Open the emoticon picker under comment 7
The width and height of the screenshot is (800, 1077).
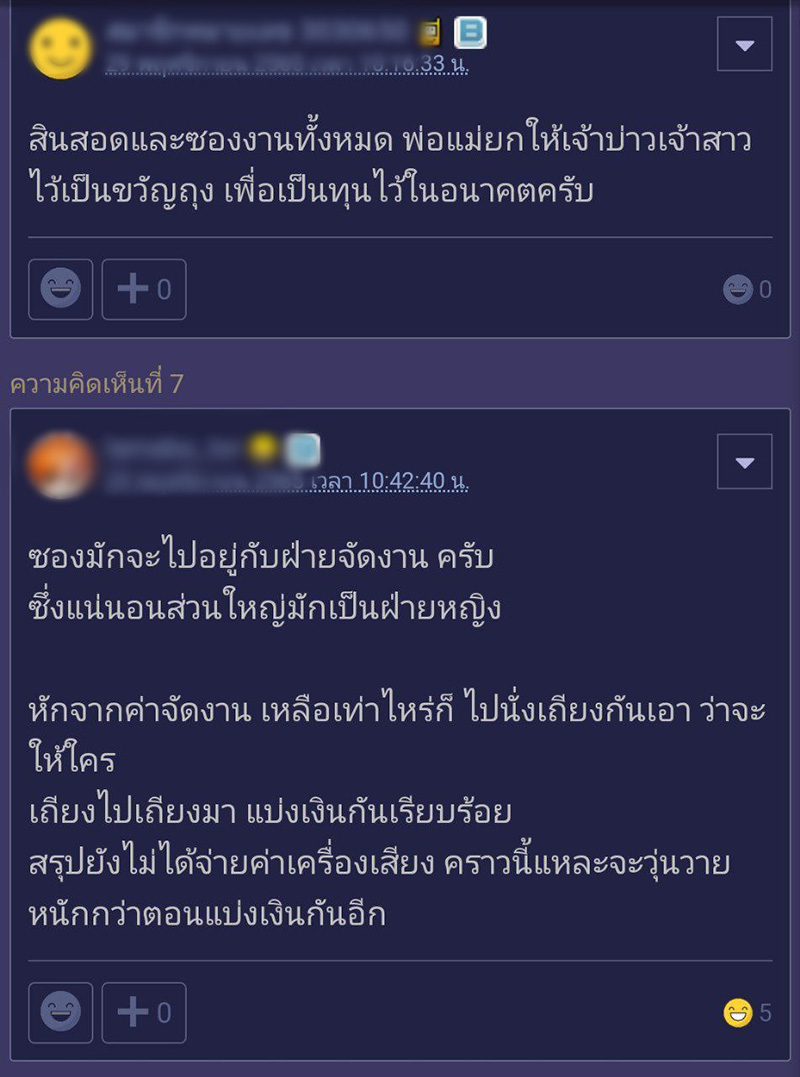click(x=60, y=1012)
